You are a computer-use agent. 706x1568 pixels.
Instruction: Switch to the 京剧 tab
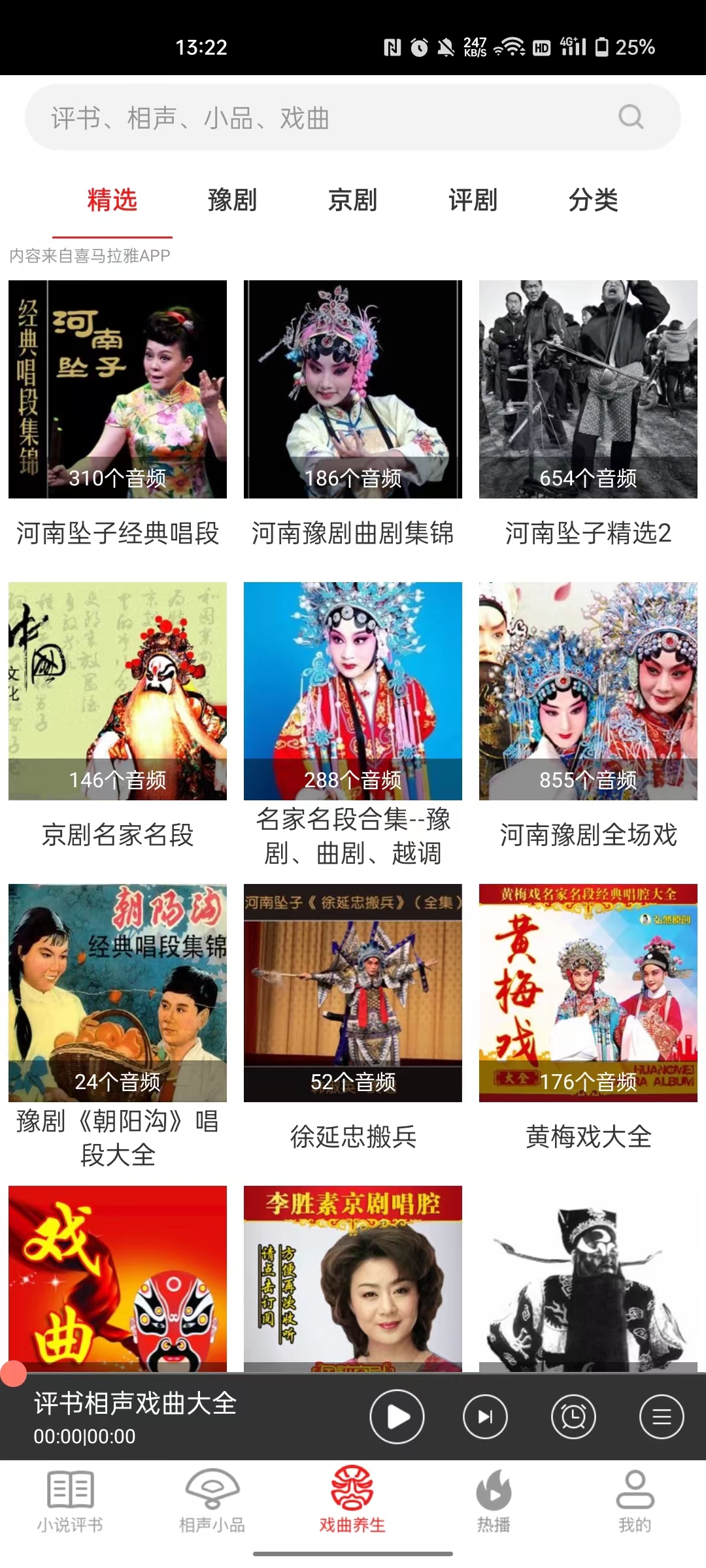click(352, 200)
